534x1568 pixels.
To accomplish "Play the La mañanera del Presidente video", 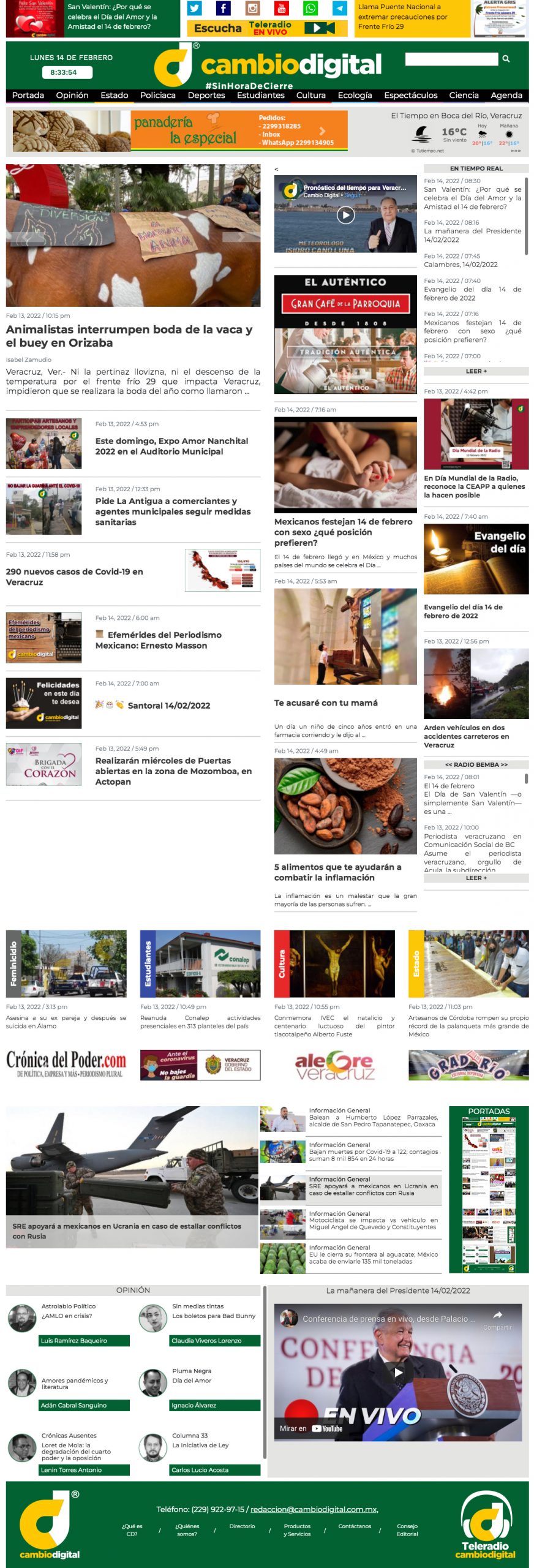I will [398, 1373].
